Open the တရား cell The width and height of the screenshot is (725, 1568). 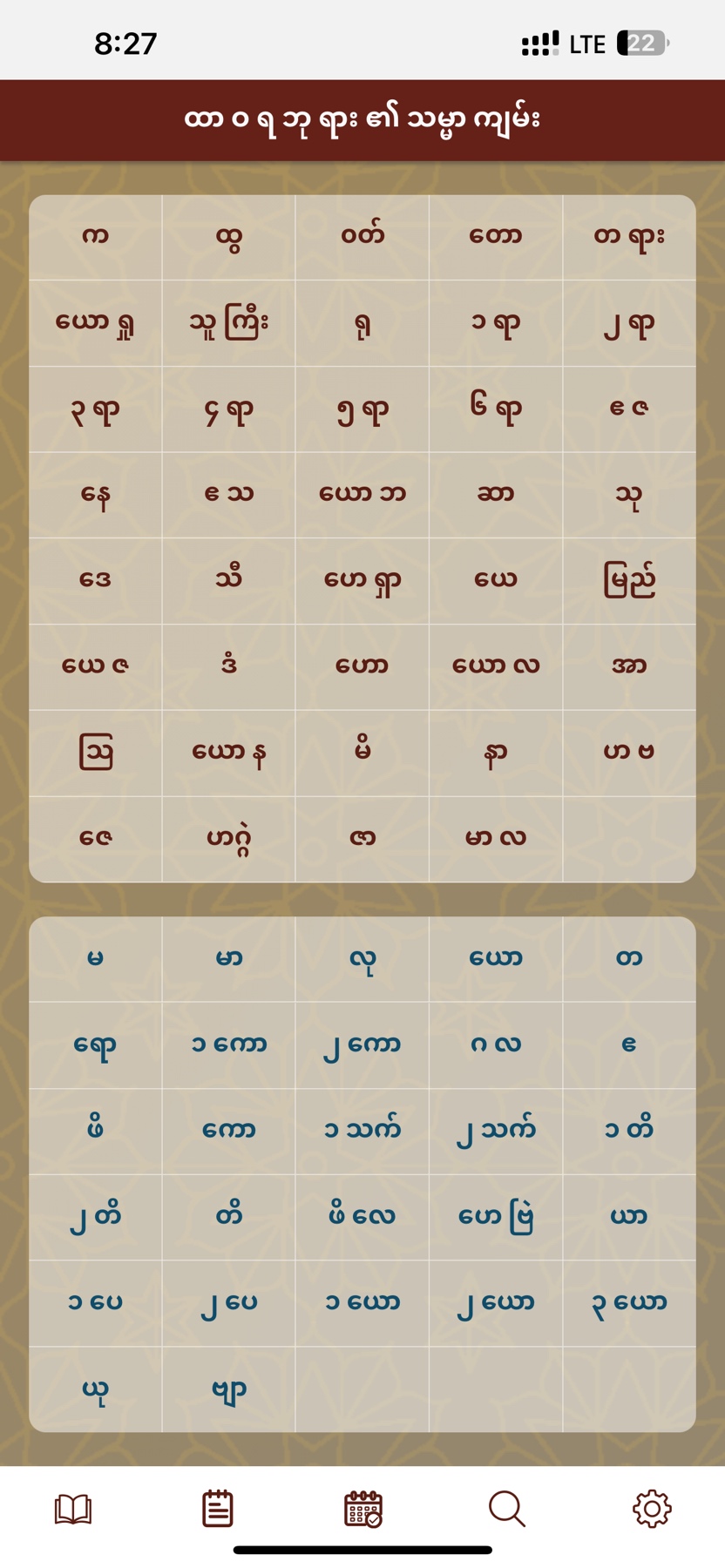point(629,237)
